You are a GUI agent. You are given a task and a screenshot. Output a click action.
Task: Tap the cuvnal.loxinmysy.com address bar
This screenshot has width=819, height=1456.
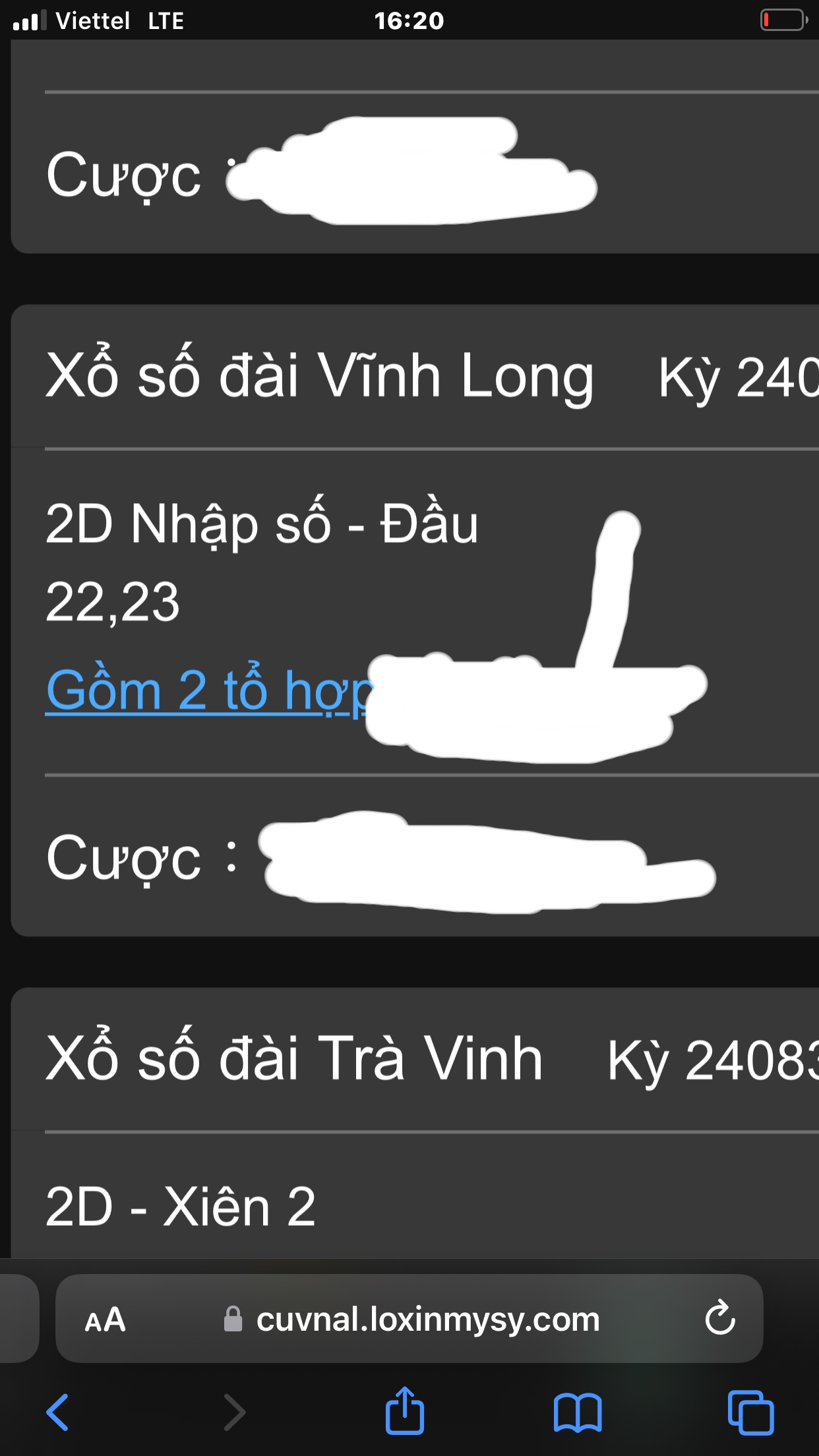(409, 1319)
